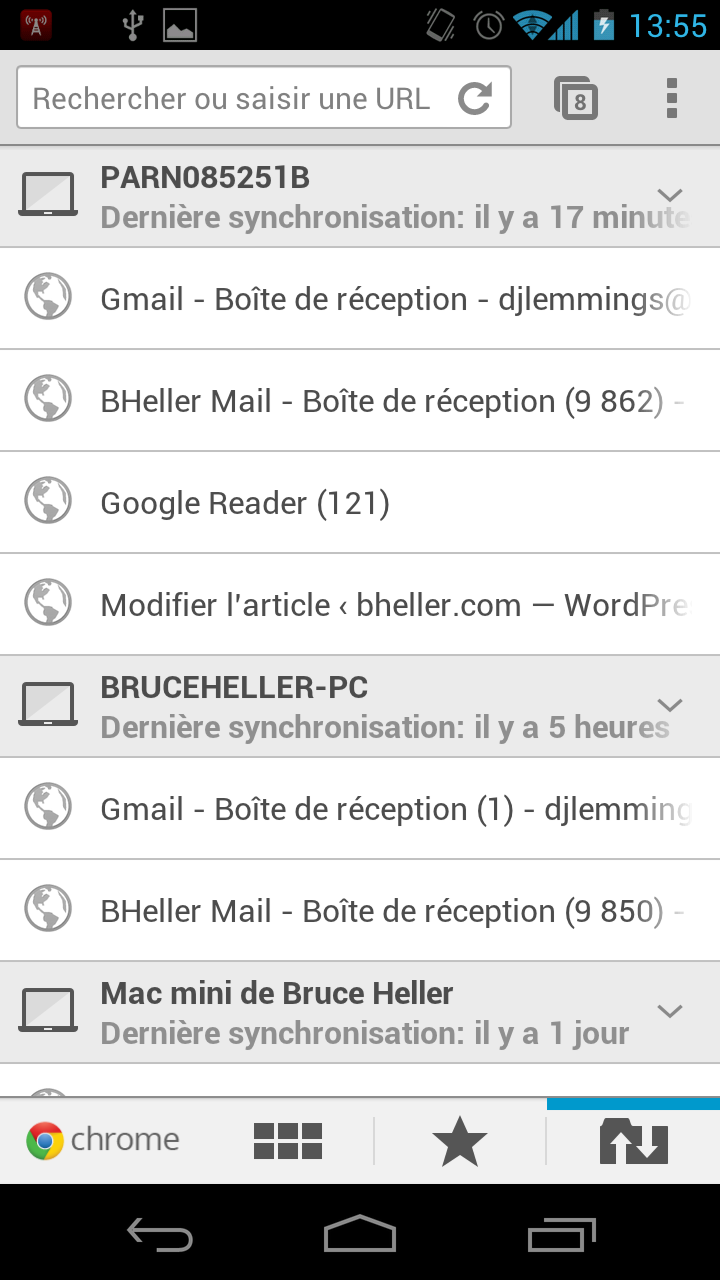This screenshot has height=1280, width=720.
Task: Select the synced devices folder tab
Action: (x=634, y=1141)
